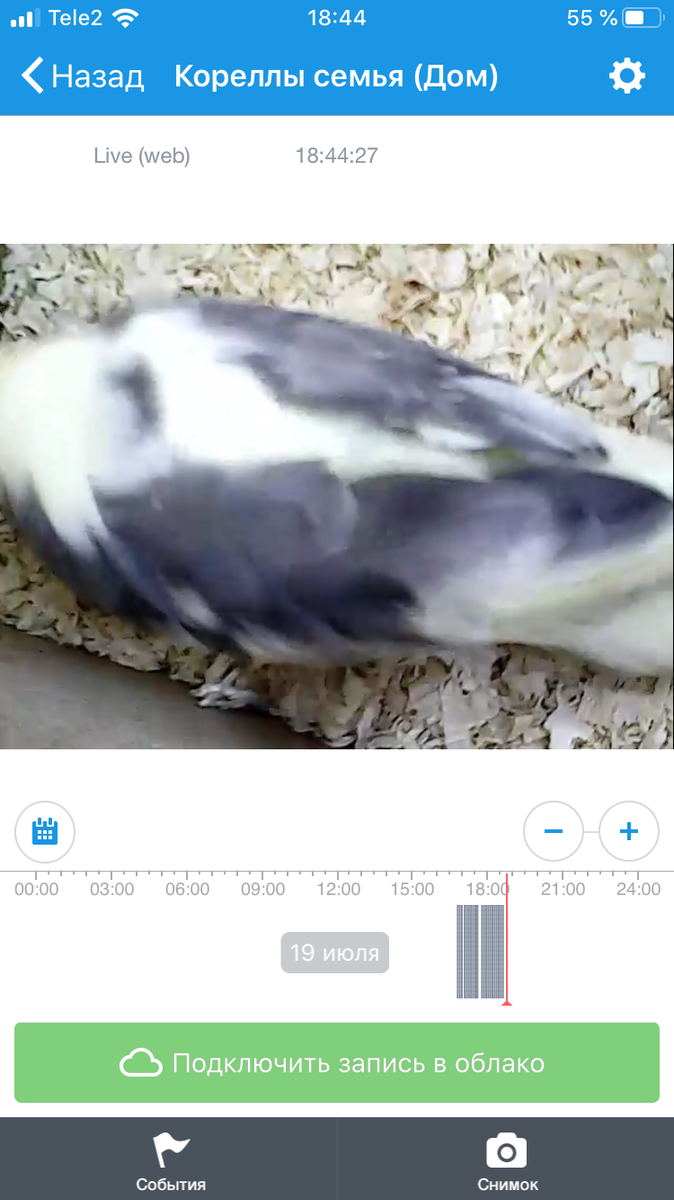Open the События tab
The height and width of the screenshot is (1200, 674).
pyautogui.click(x=170, y=1160)
